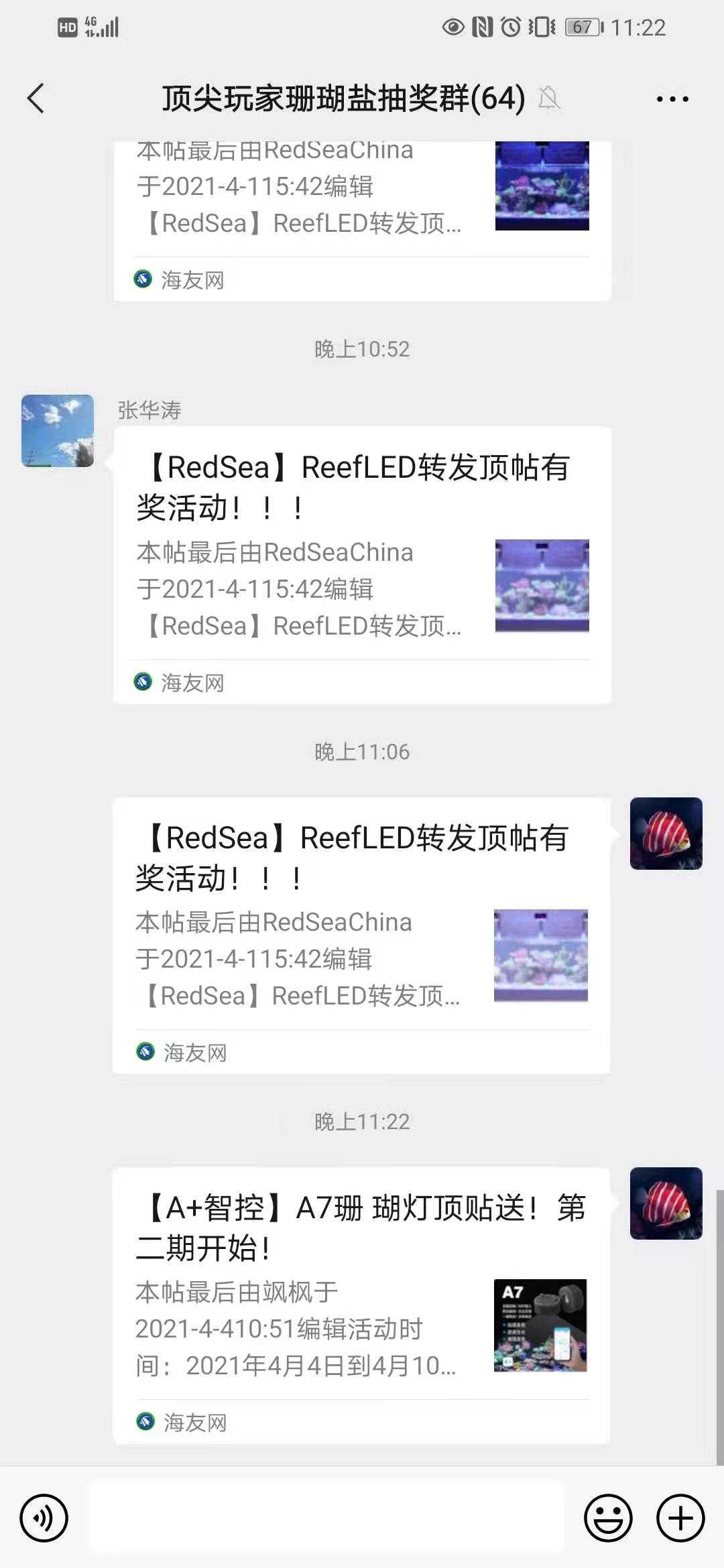View 张华涛's profile avatar

click(x=58, y=431)
